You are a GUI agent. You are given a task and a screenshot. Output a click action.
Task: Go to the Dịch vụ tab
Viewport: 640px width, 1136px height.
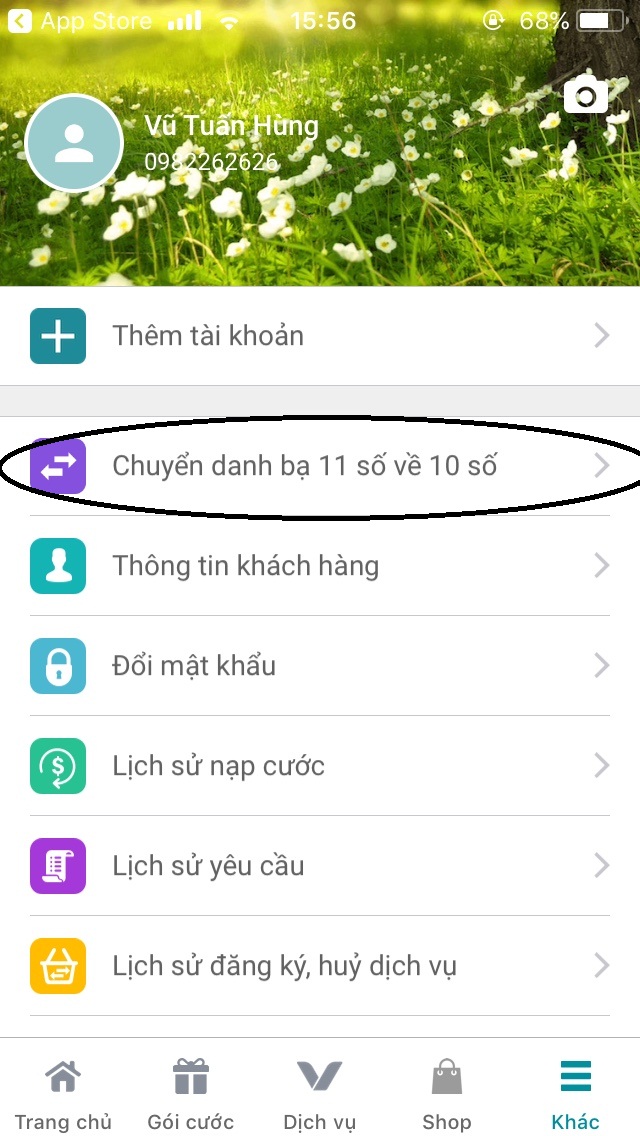point(319,1095)
